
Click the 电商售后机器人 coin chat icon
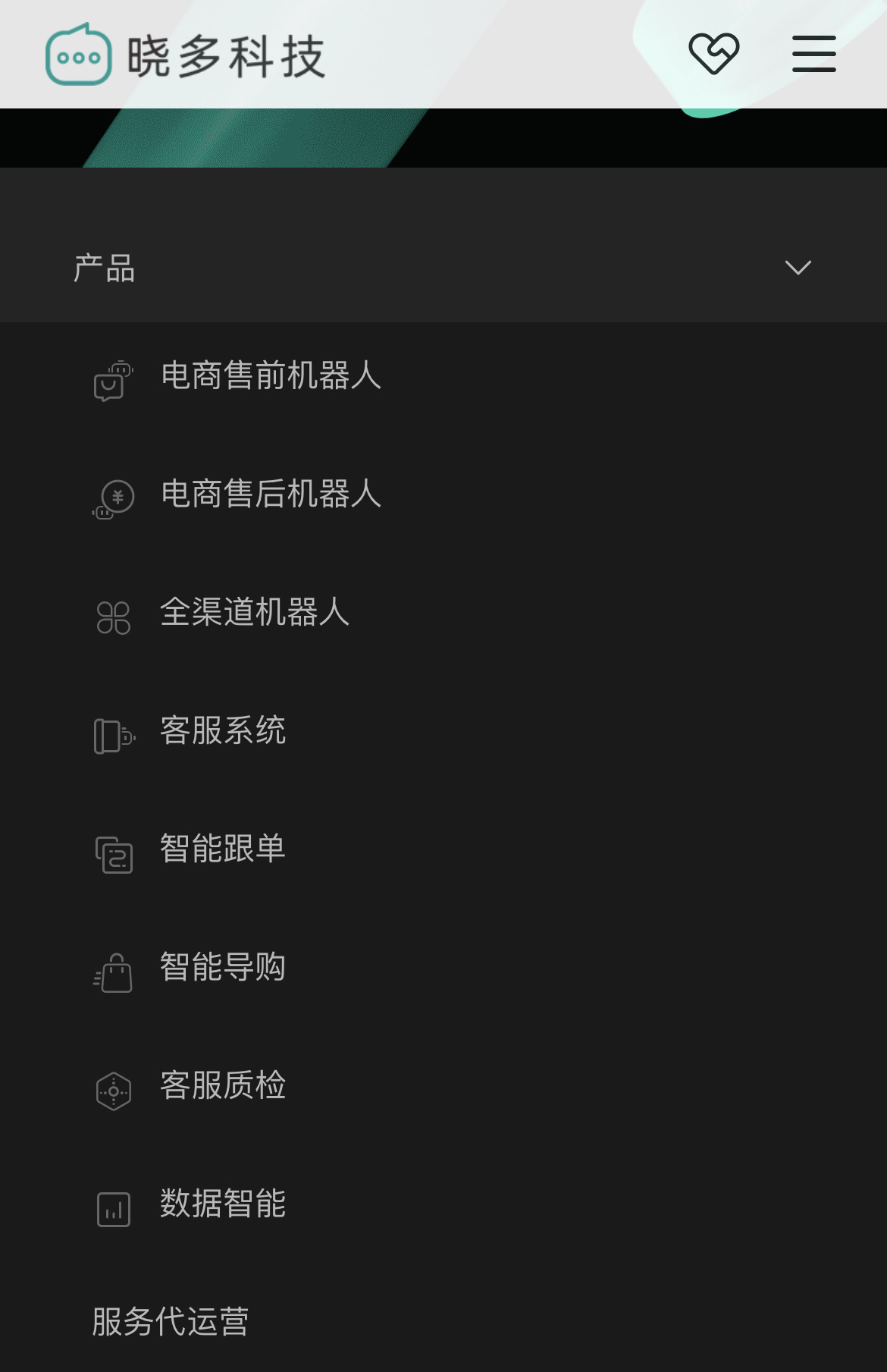112,498
